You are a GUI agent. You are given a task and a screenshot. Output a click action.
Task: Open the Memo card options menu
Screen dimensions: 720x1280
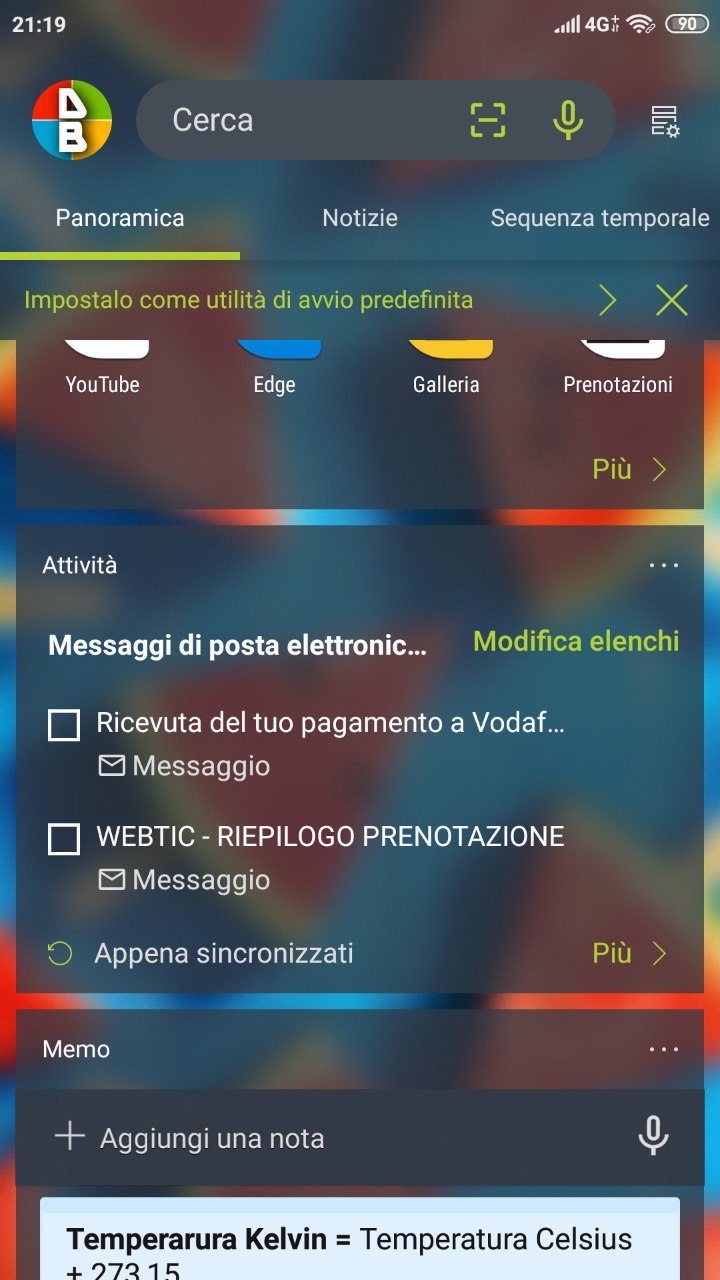664,1049
